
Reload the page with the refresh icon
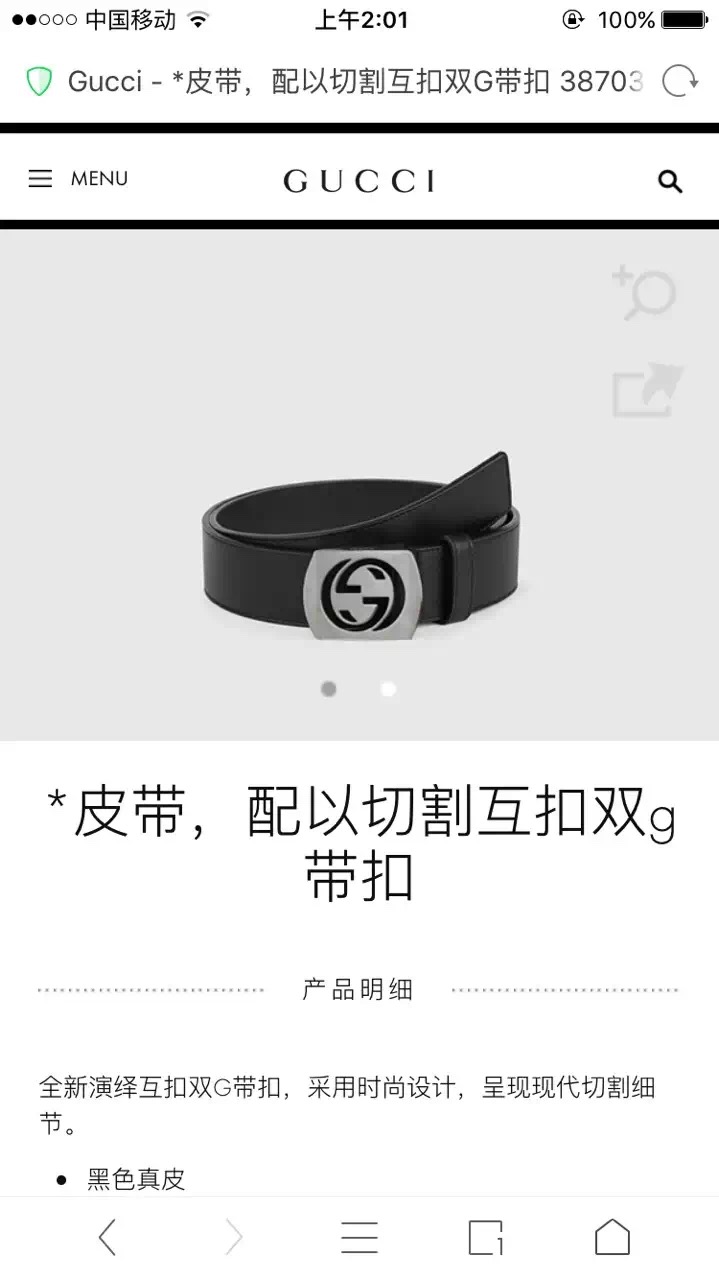tap(680, 81)
